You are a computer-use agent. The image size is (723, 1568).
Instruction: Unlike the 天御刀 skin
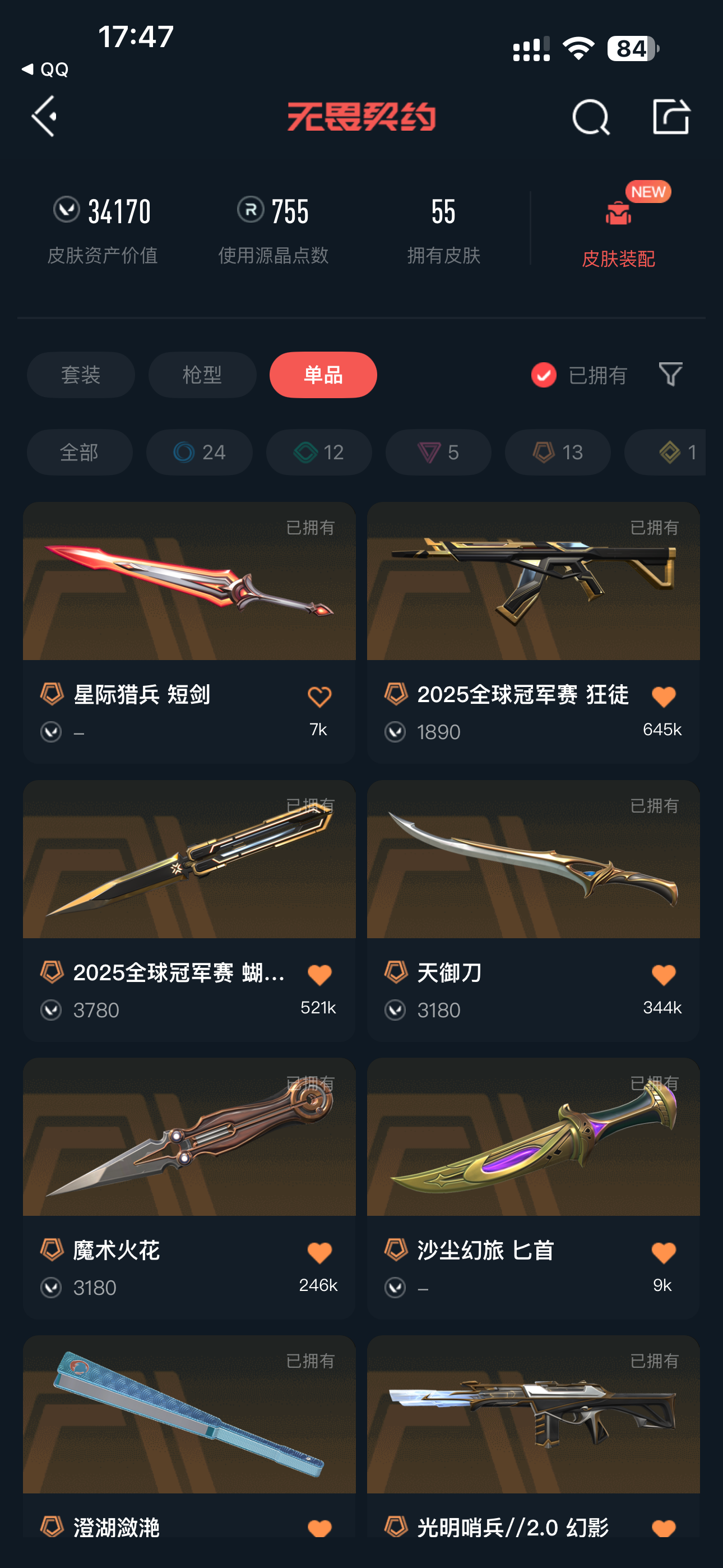click(664, 975)
